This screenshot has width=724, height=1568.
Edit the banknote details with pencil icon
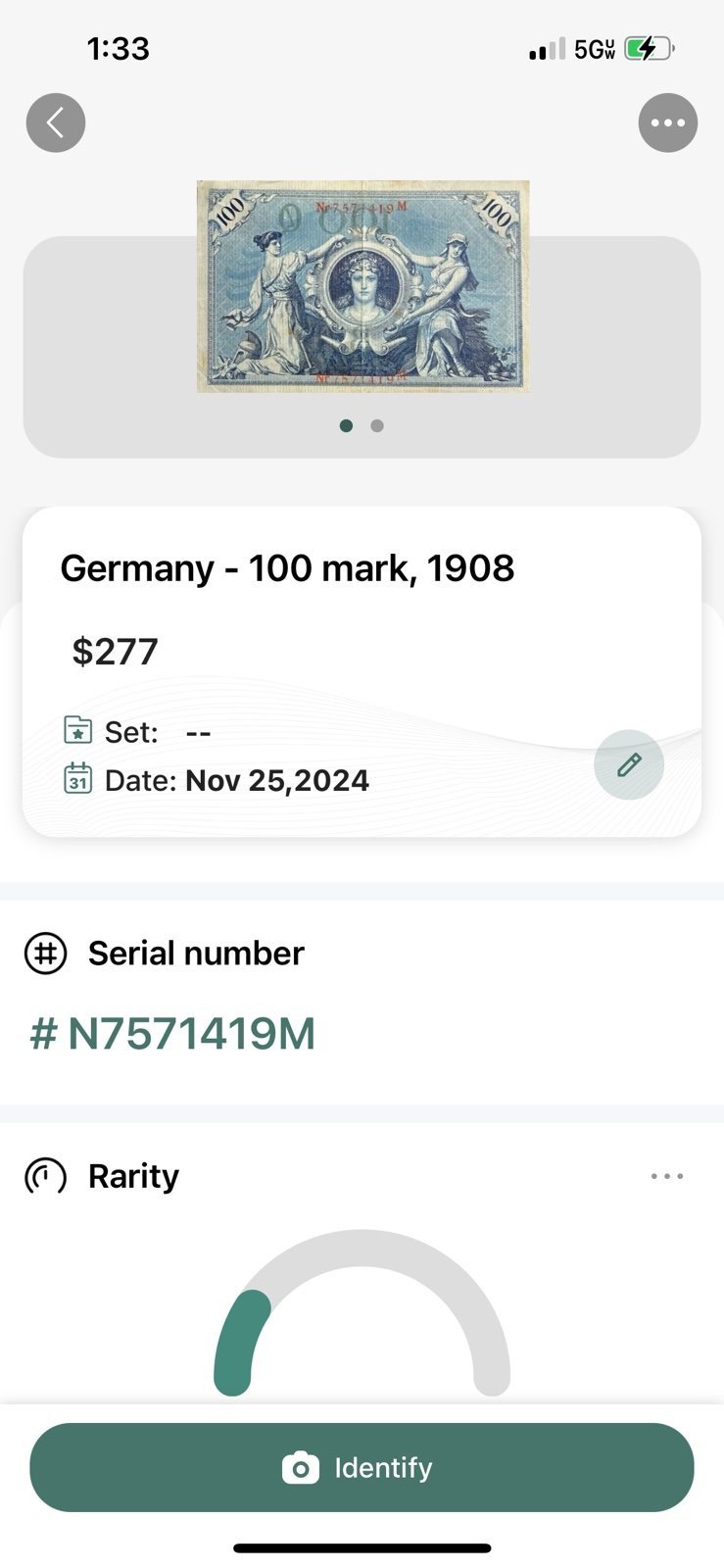point(629,764)
